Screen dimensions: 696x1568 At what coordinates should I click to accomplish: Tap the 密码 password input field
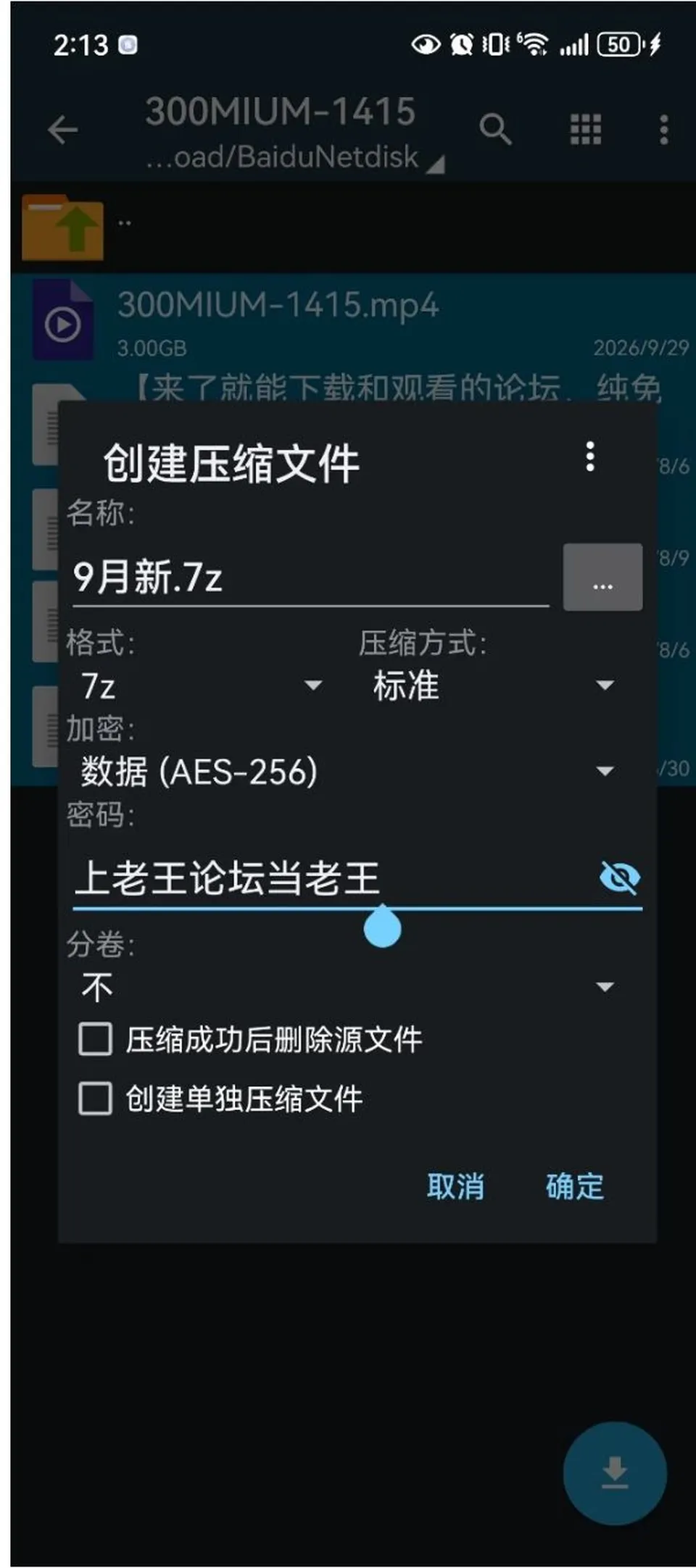(333, 878)
